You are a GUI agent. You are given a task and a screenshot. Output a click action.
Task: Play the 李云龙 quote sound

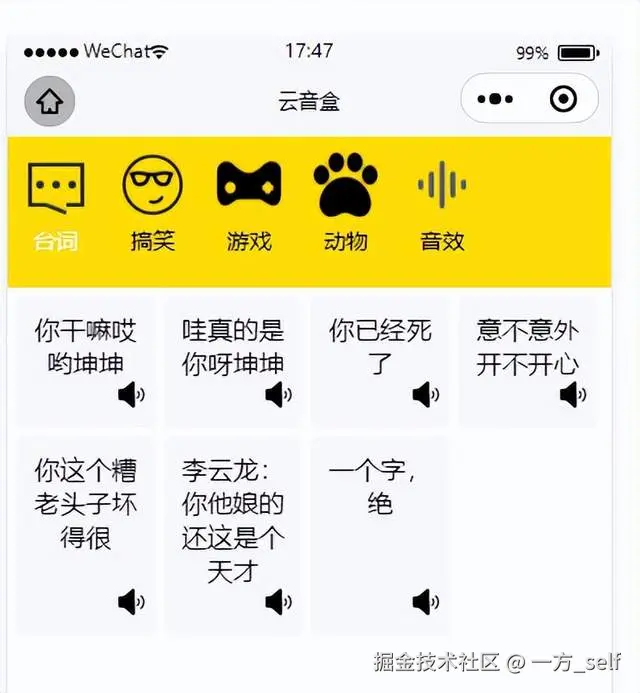233,533
